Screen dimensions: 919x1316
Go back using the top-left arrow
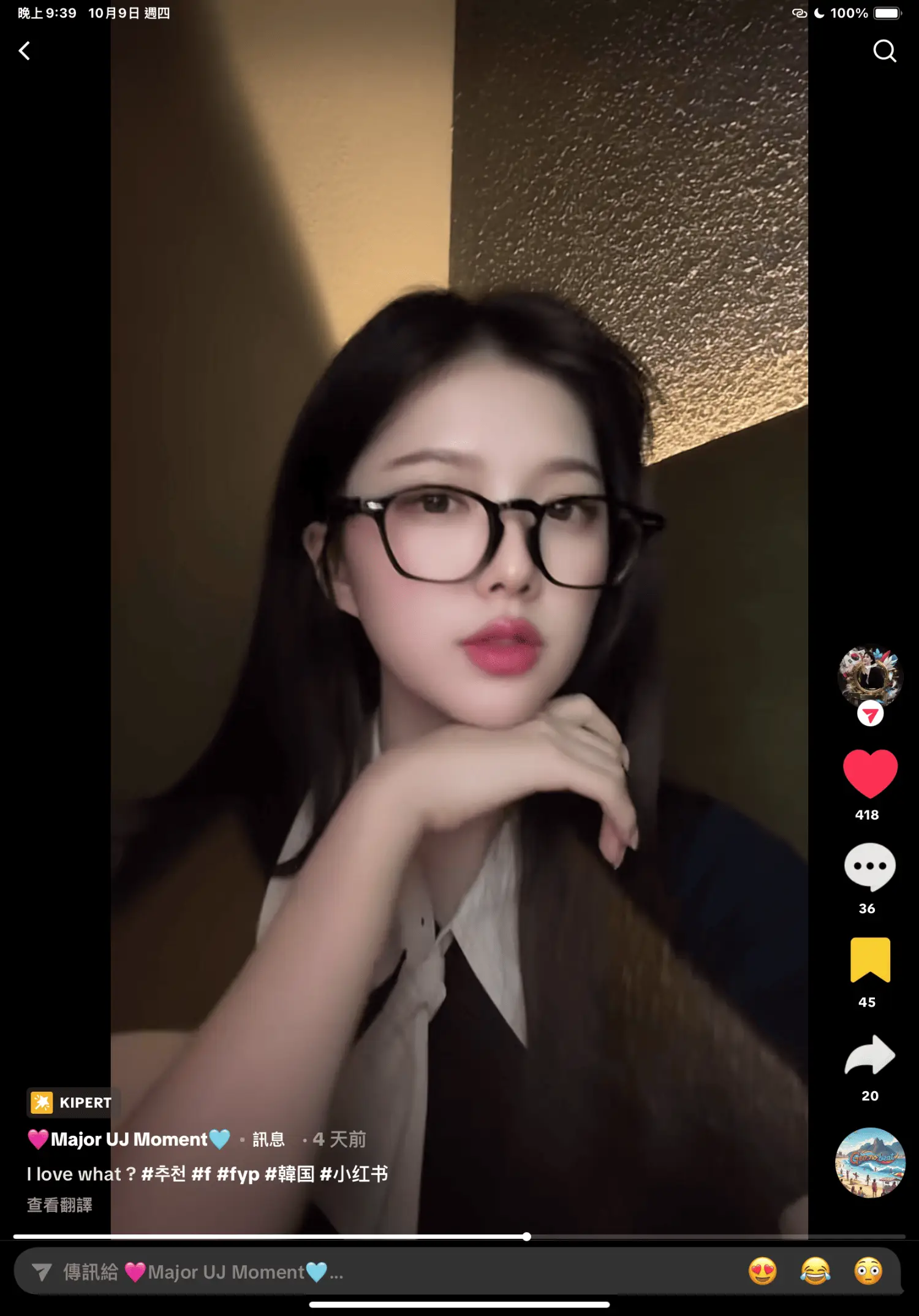(25, 51)
